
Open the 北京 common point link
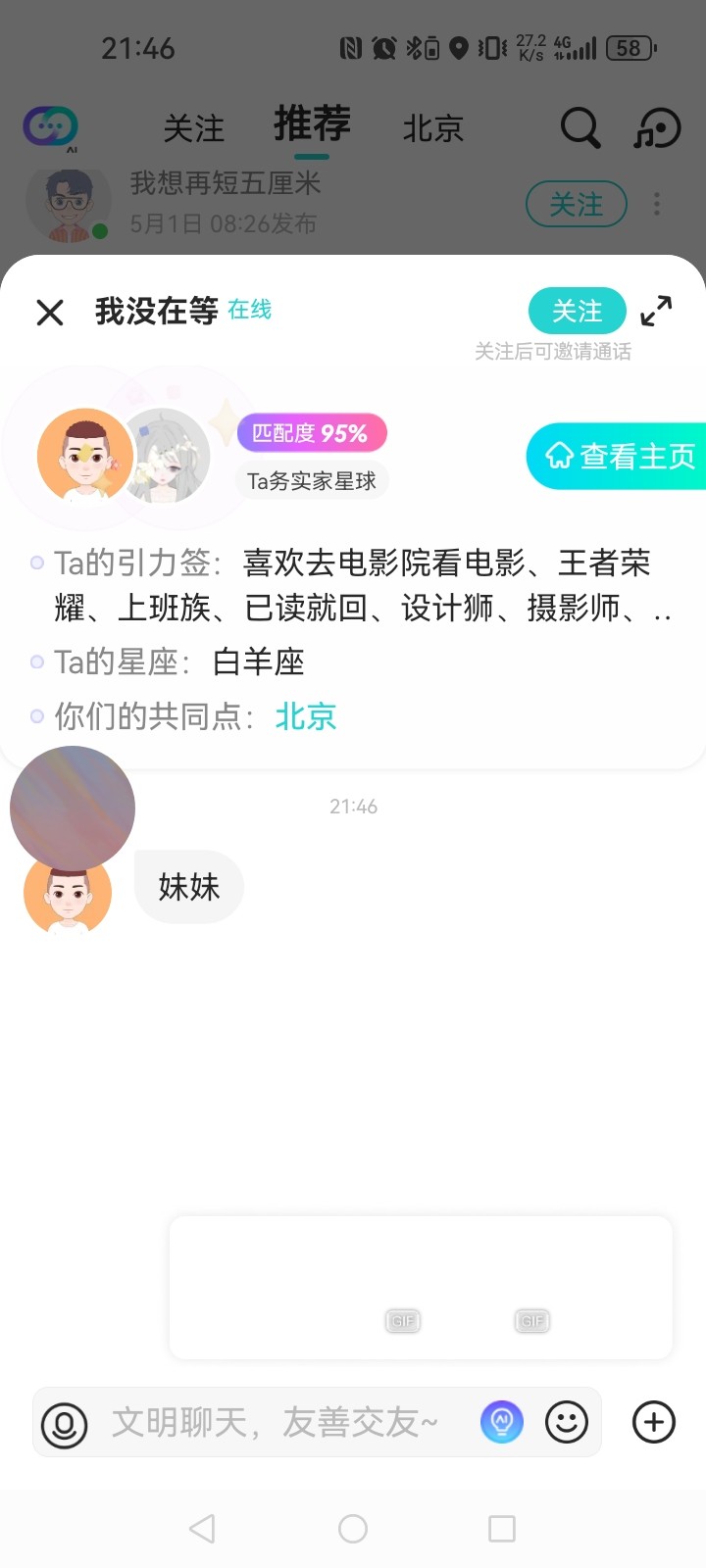point(306,716)
